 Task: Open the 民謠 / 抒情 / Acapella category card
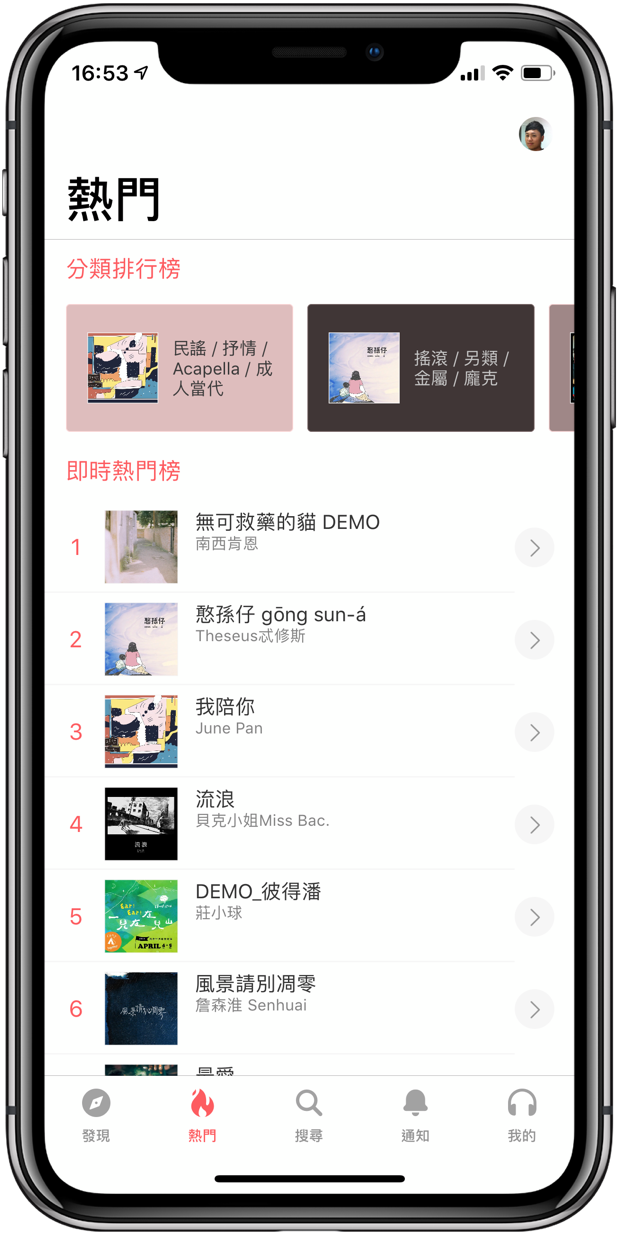[x=180, y=368]
